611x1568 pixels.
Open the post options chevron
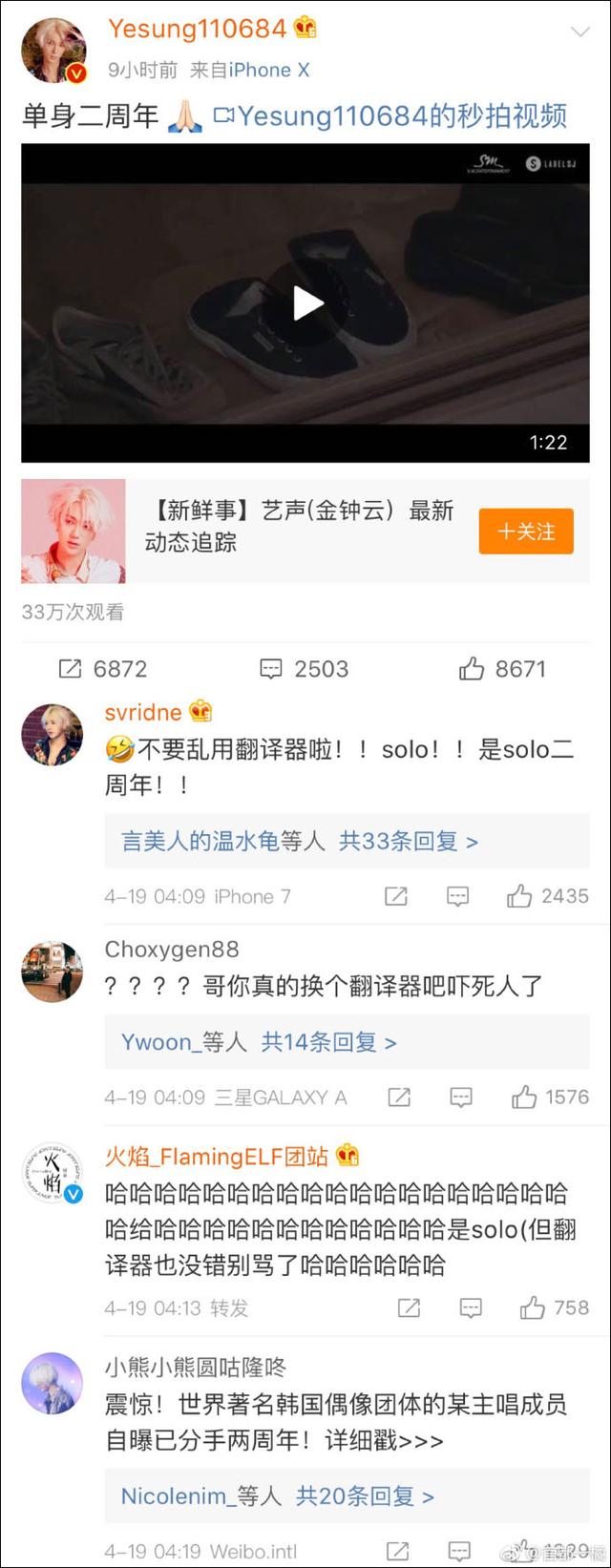point(579,32)
